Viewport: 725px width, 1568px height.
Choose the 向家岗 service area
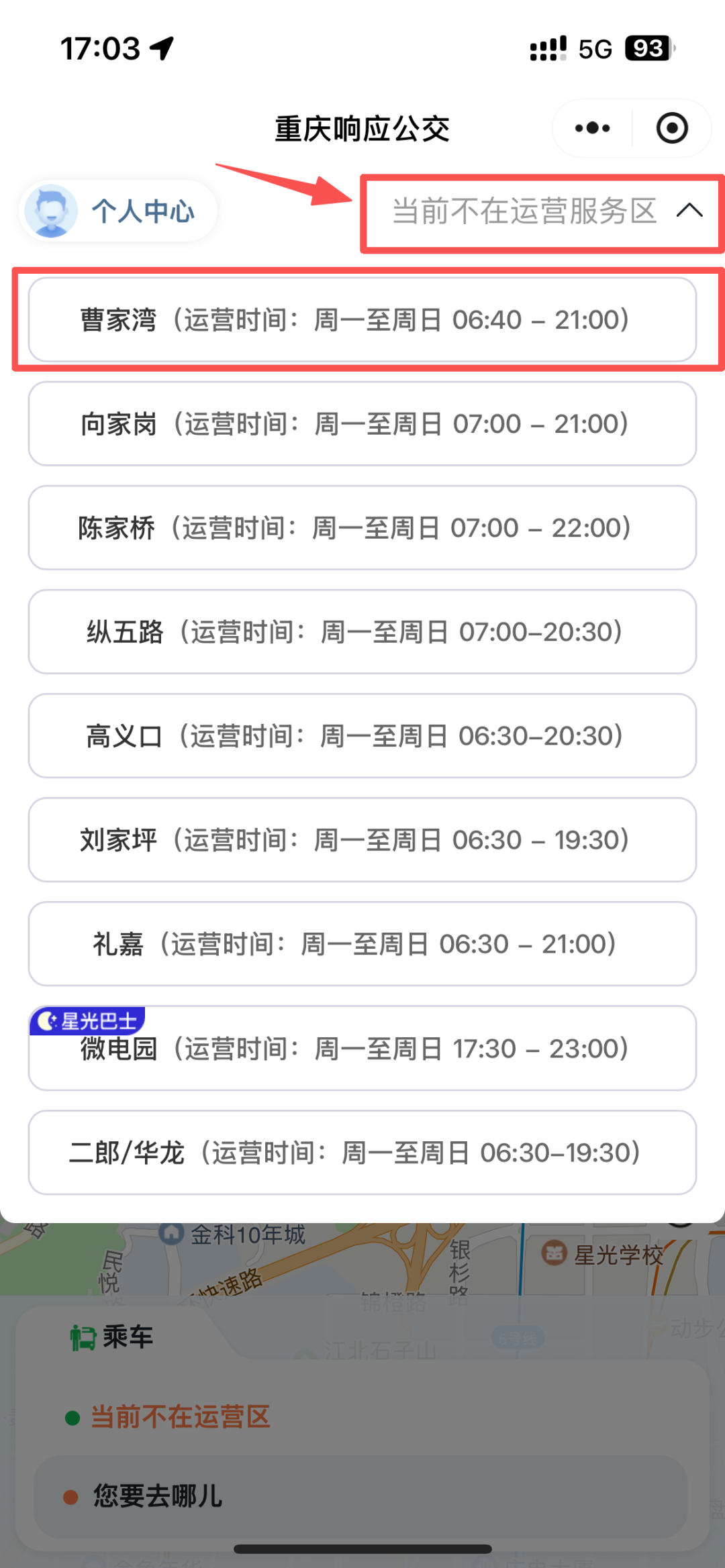click(362, 424)
